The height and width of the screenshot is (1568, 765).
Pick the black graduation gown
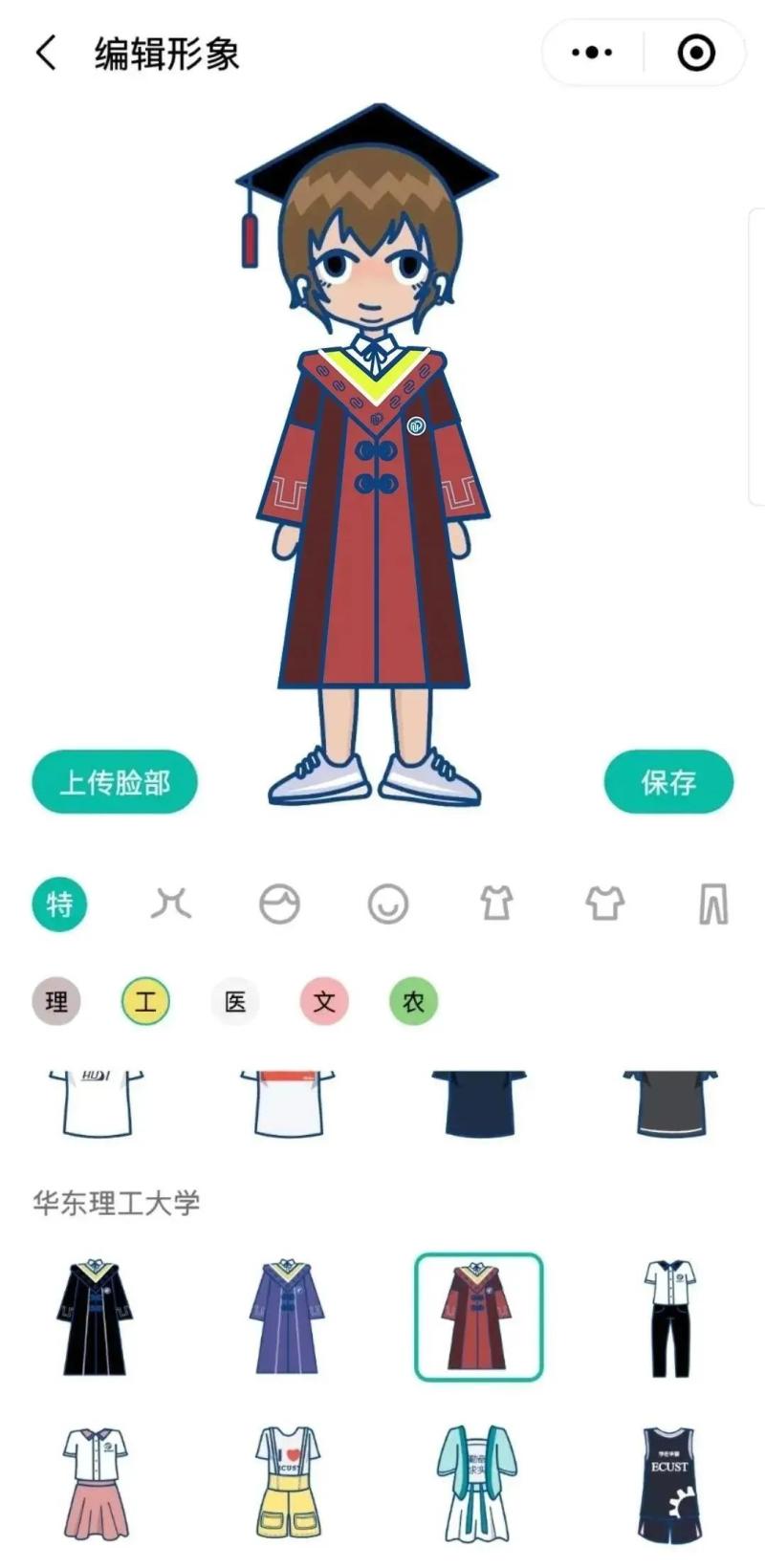point(95,1318)
